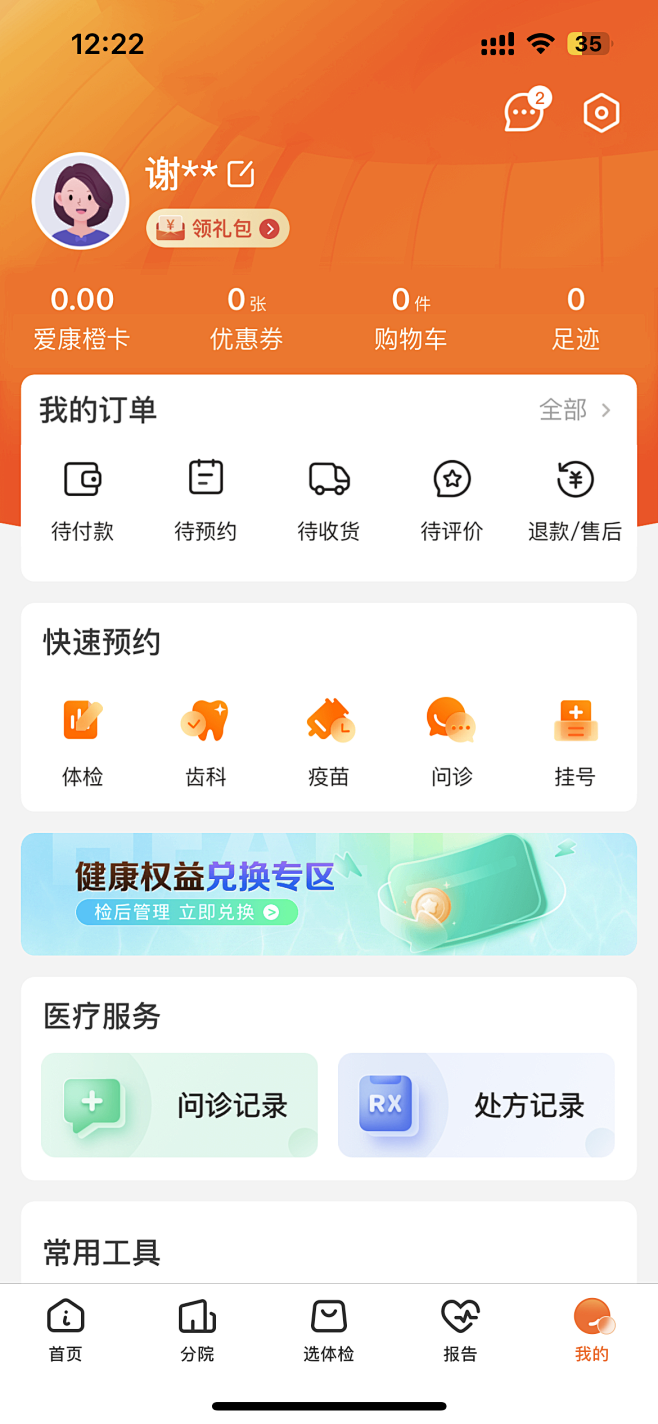Open the 健康权益兑换专区 banner

point(329,894)
